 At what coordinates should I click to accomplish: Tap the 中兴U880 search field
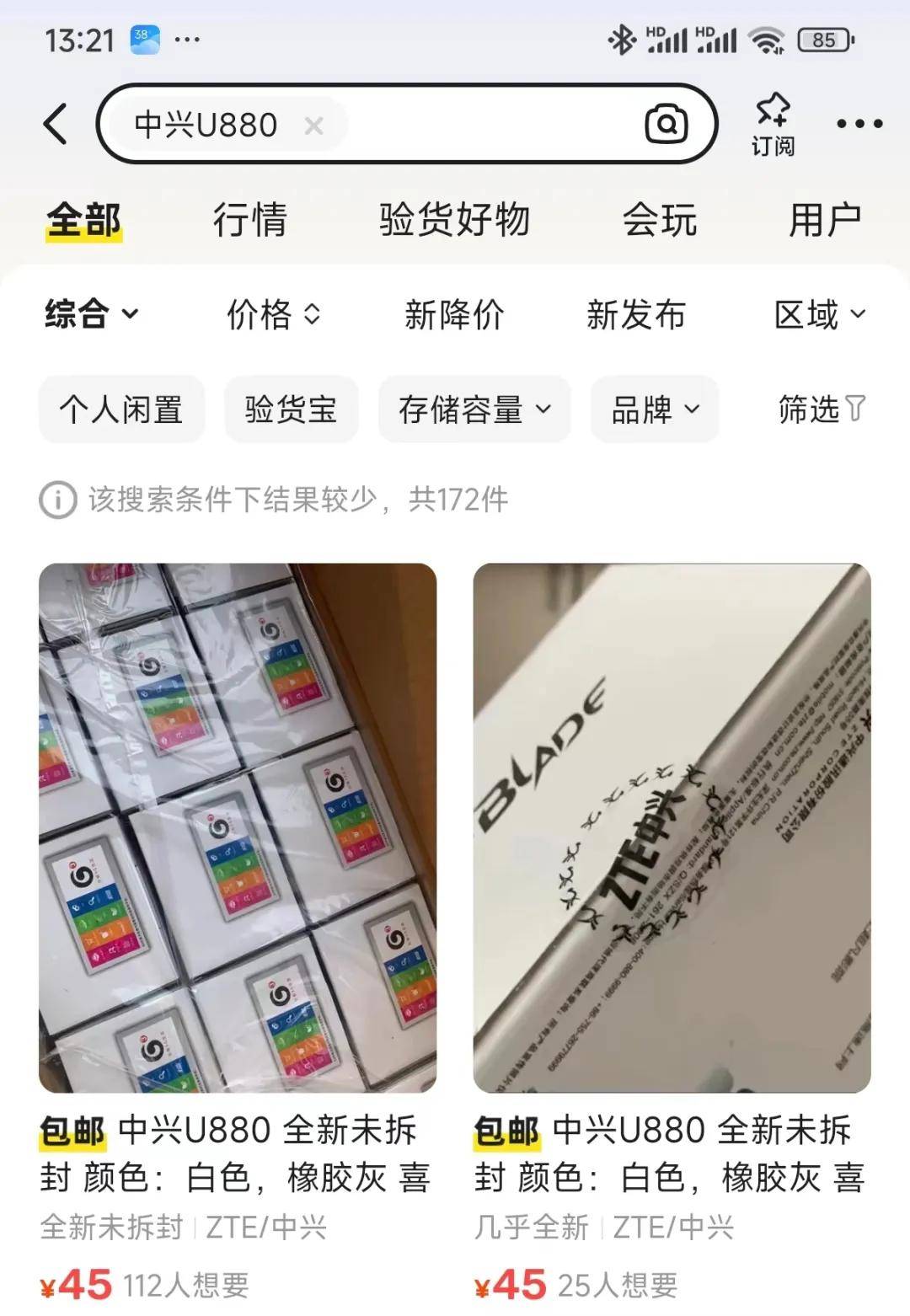[x=472, y=125]
